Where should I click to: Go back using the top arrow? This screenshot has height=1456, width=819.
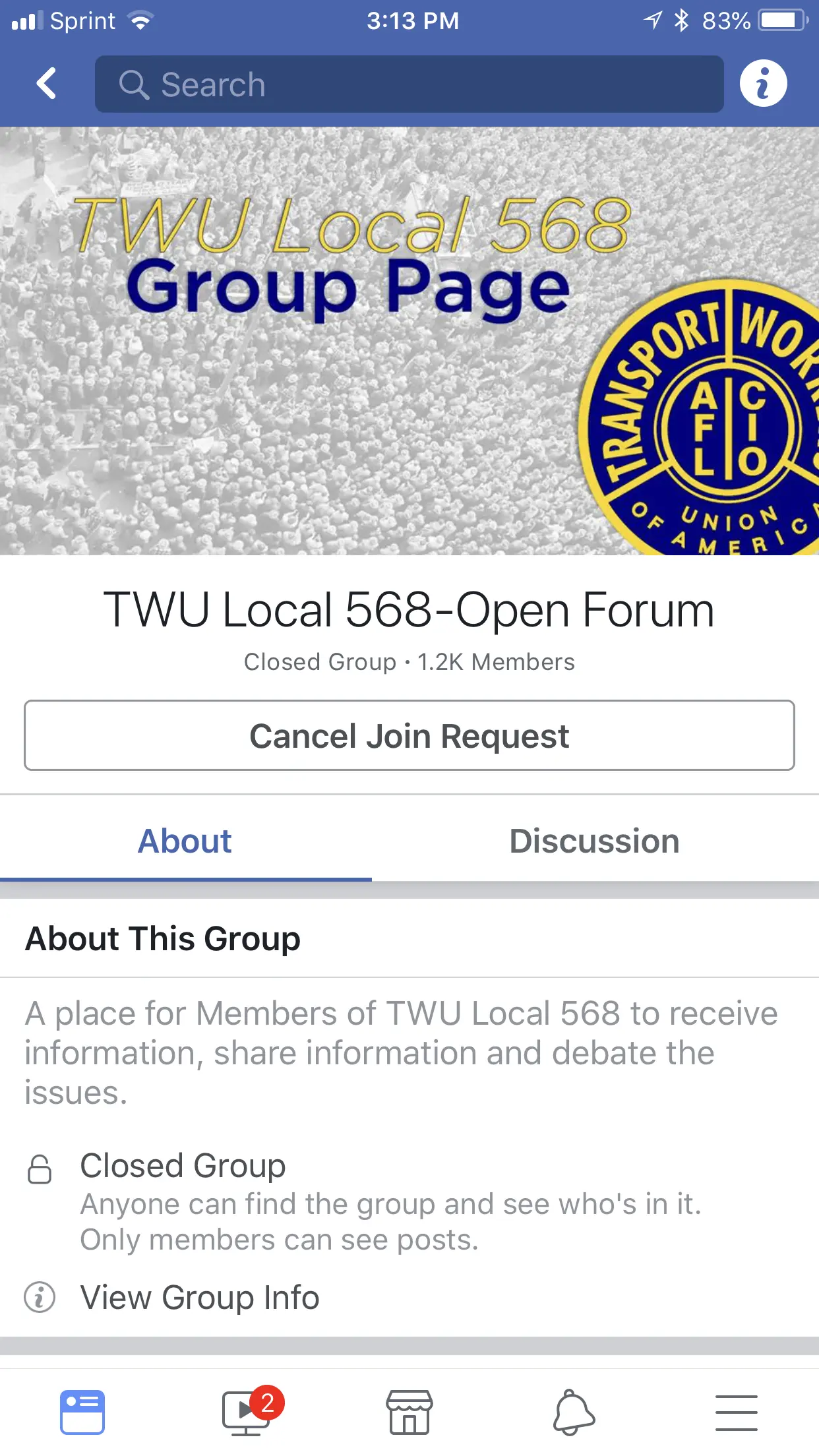tap(46, 84)
